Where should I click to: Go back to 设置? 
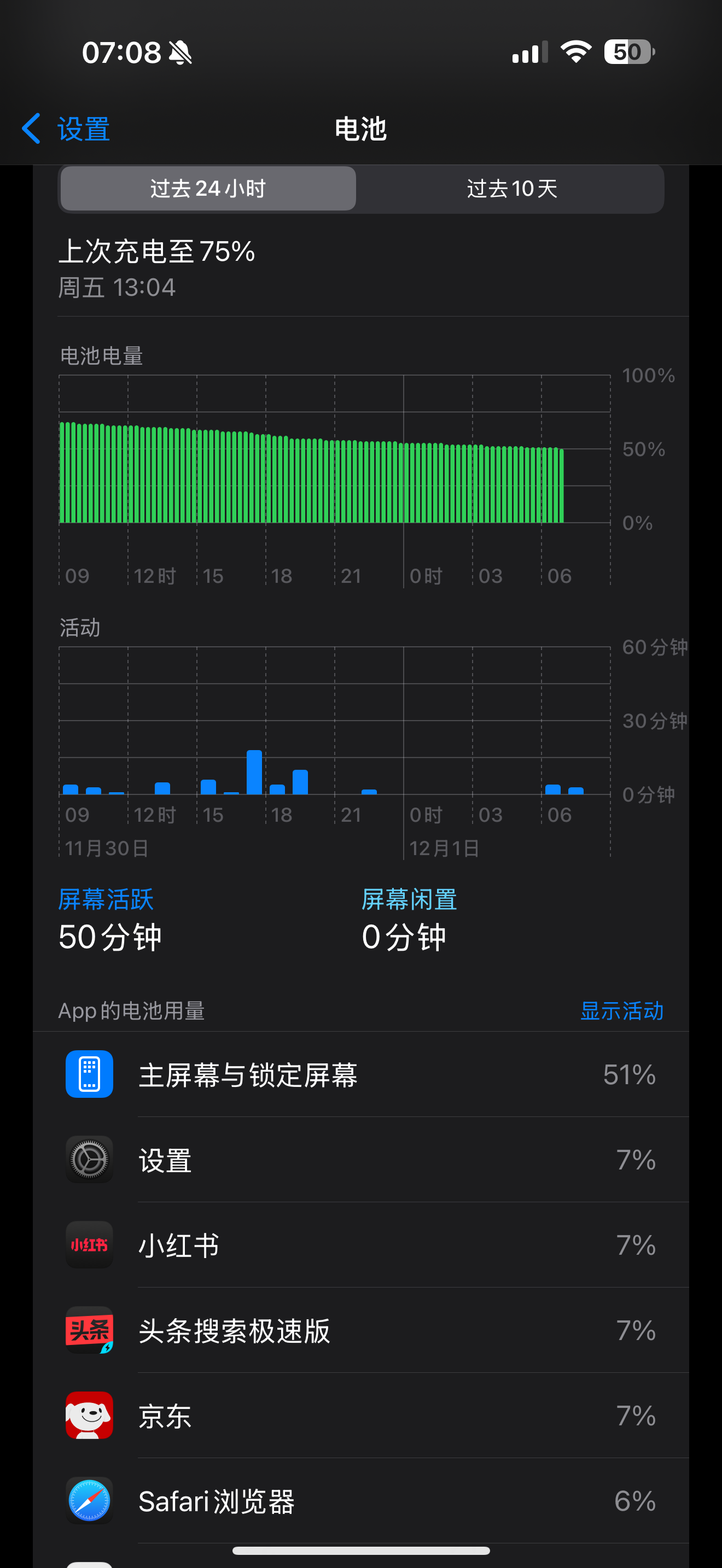click(x=66, y=129)
